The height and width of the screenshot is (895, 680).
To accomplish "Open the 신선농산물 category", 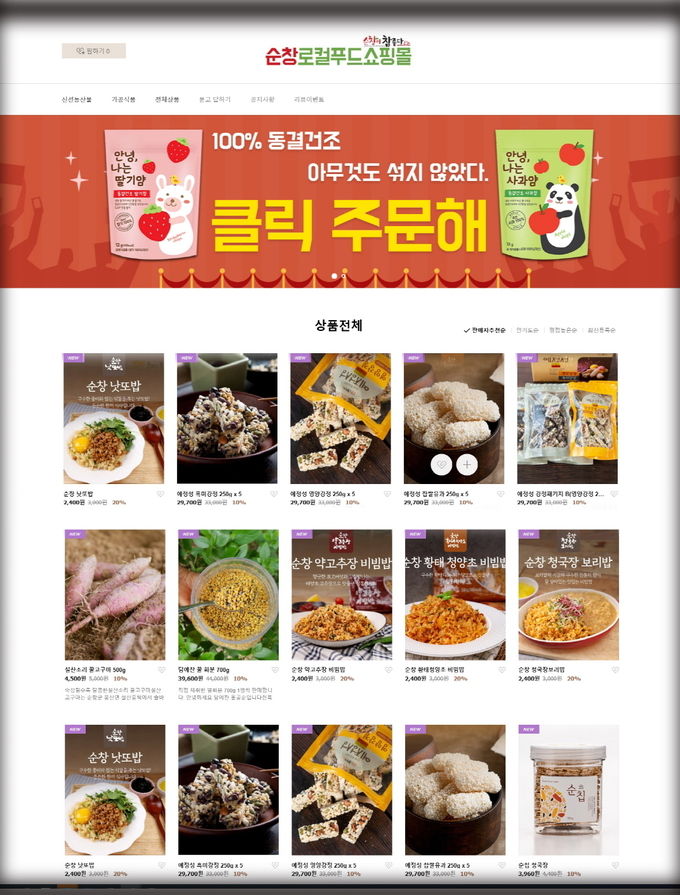I will (77, 100).
